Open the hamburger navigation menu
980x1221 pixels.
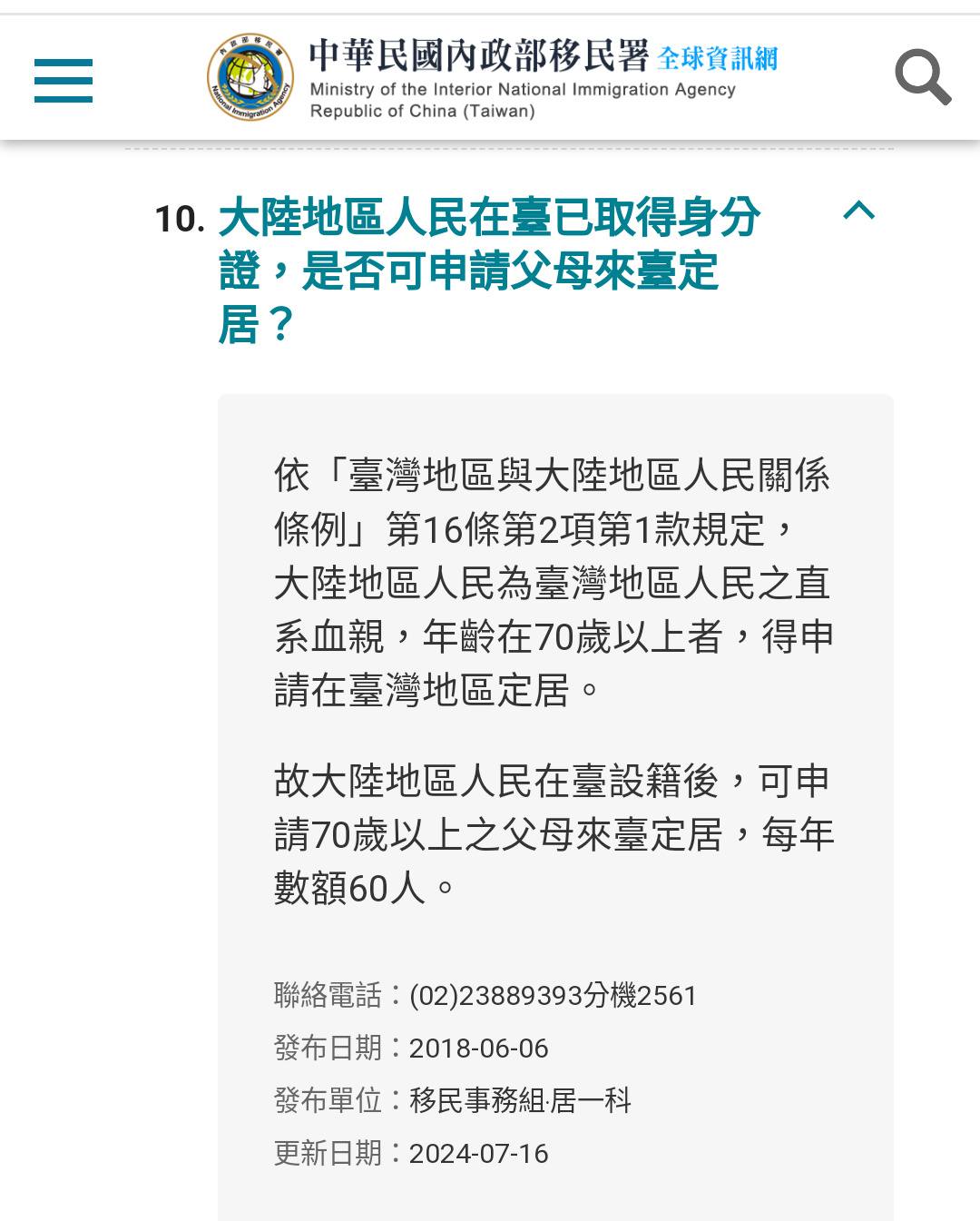(x=64, y=80)
